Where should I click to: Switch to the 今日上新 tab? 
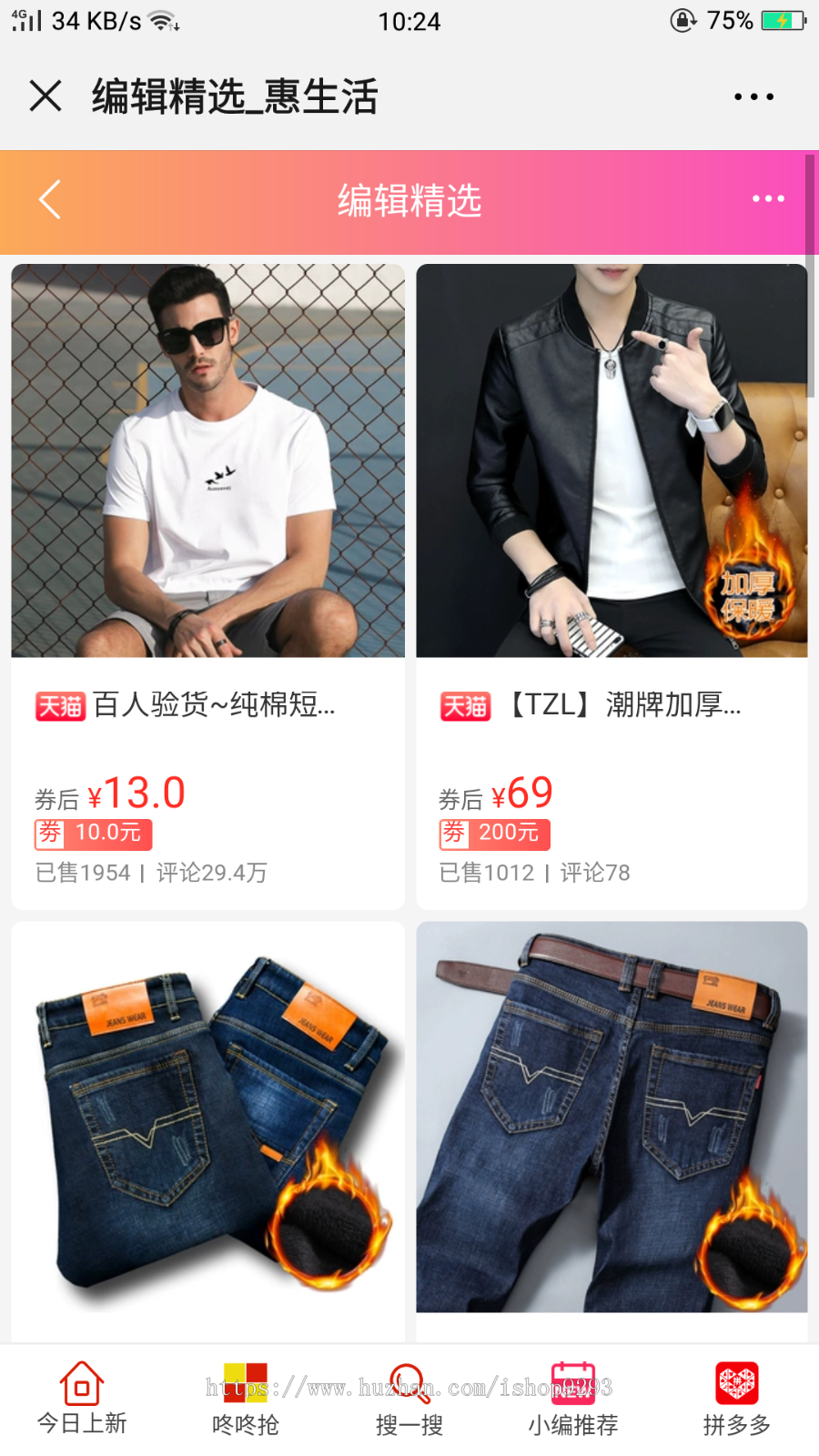tap(82, 1399)
